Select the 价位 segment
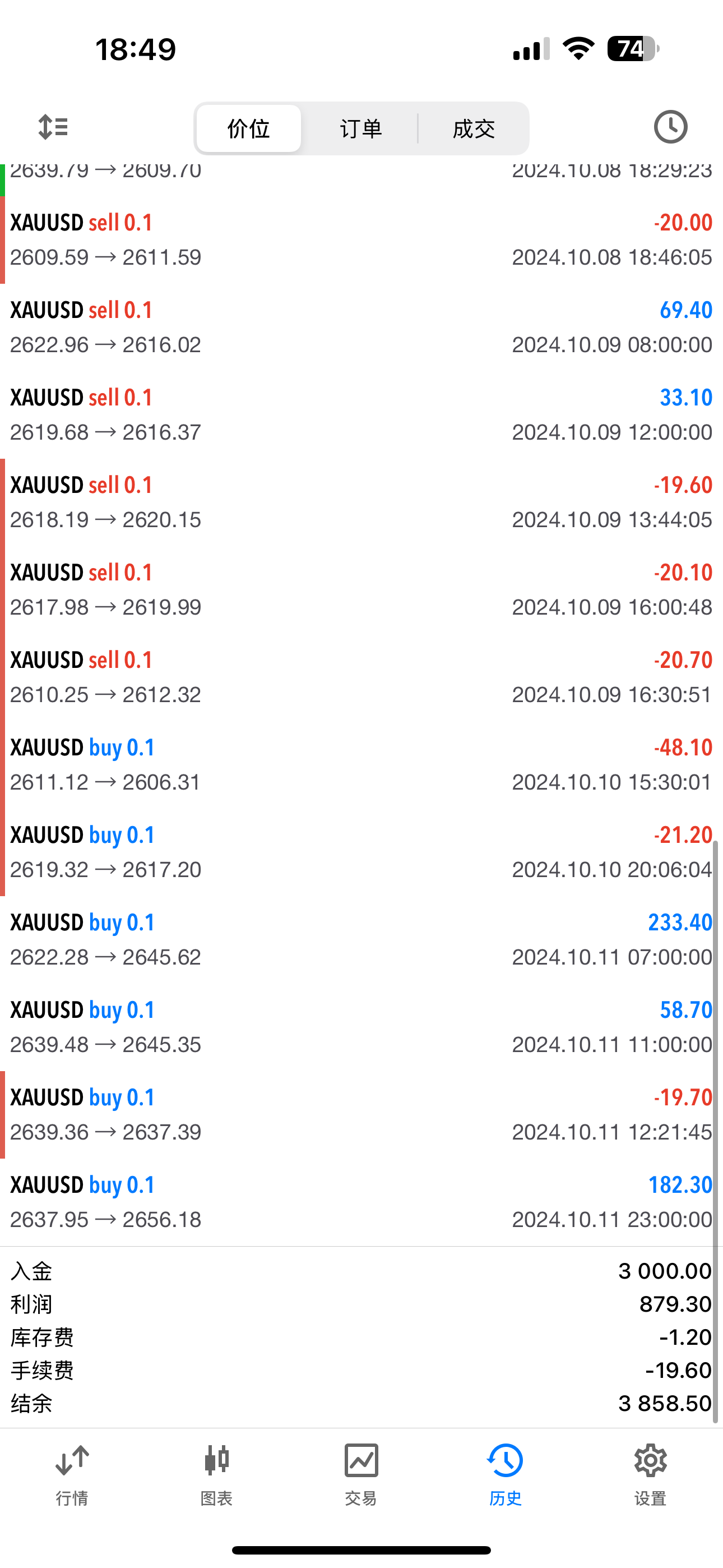The image size is (723, 1568). click(x=248, y=128)
